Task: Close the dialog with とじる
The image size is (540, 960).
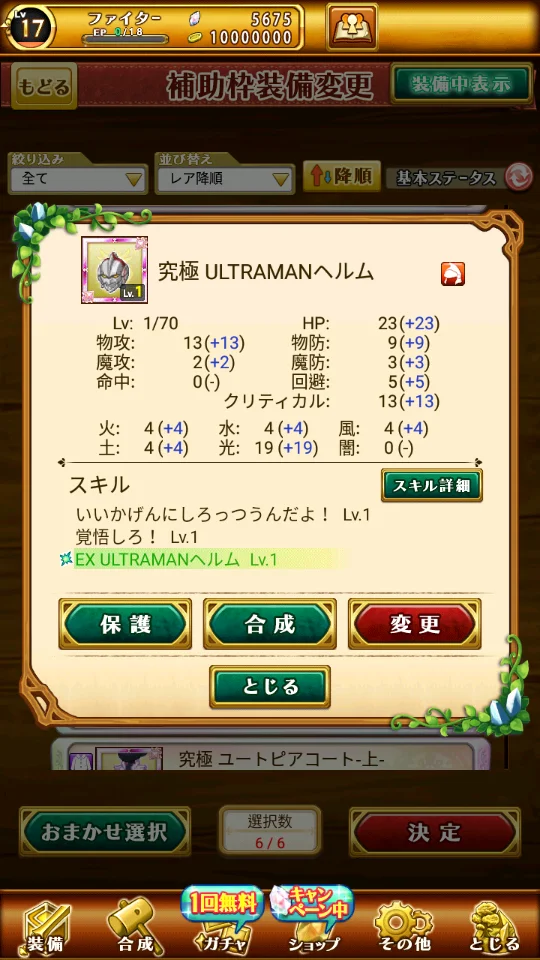Action: [x=269, y=686]
